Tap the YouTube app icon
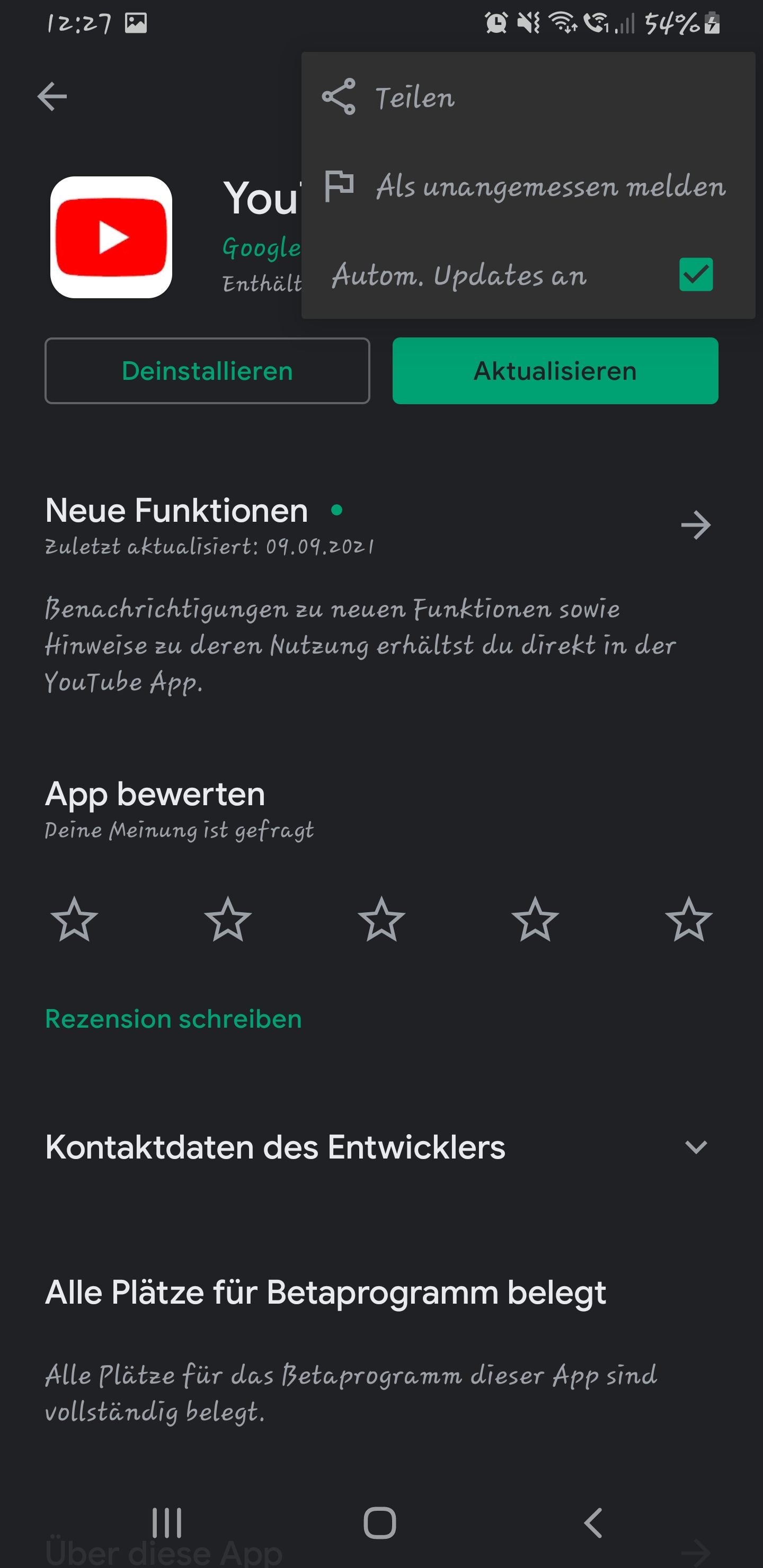 (112, 238)
